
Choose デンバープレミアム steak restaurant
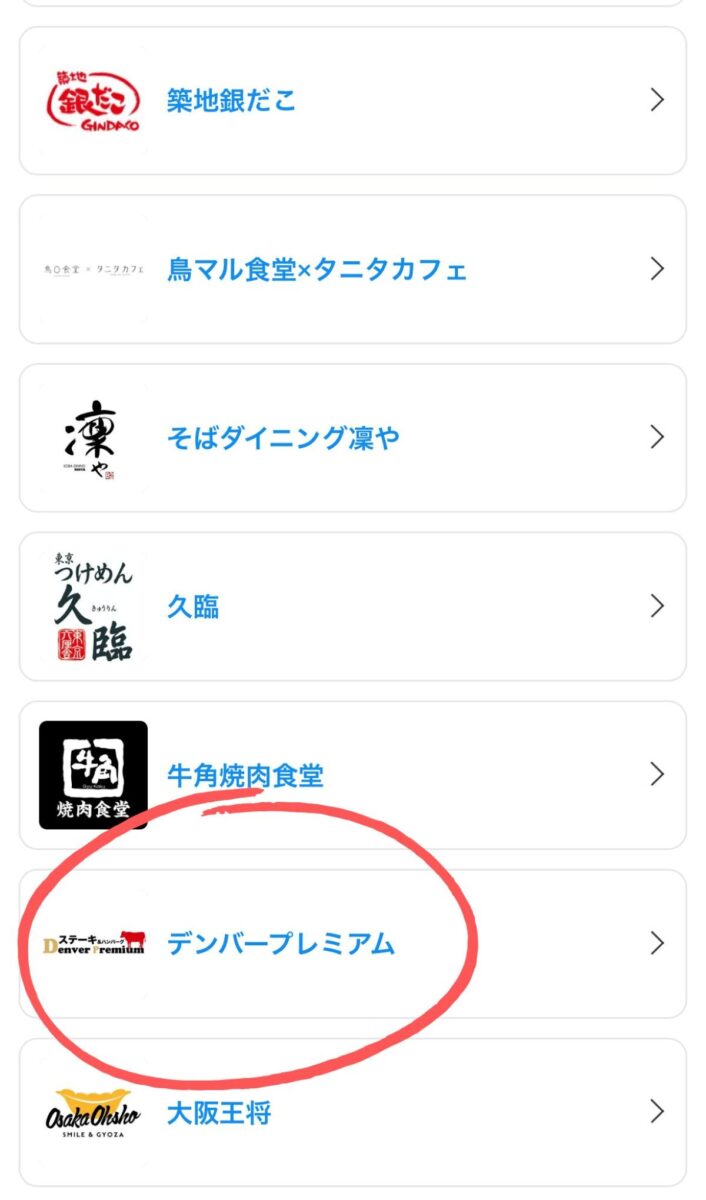click(352, 943)
